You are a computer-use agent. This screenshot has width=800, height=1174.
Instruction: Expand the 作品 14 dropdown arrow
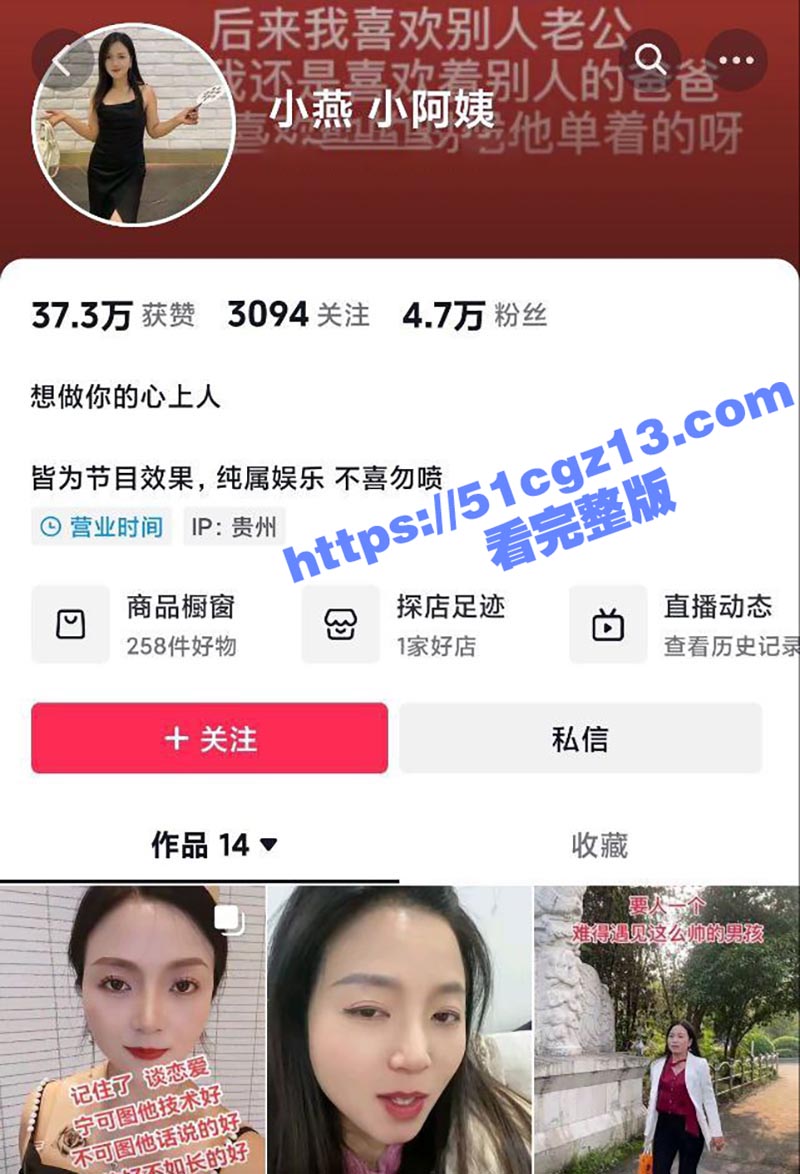pyautogui.click(x=268, y=844)
